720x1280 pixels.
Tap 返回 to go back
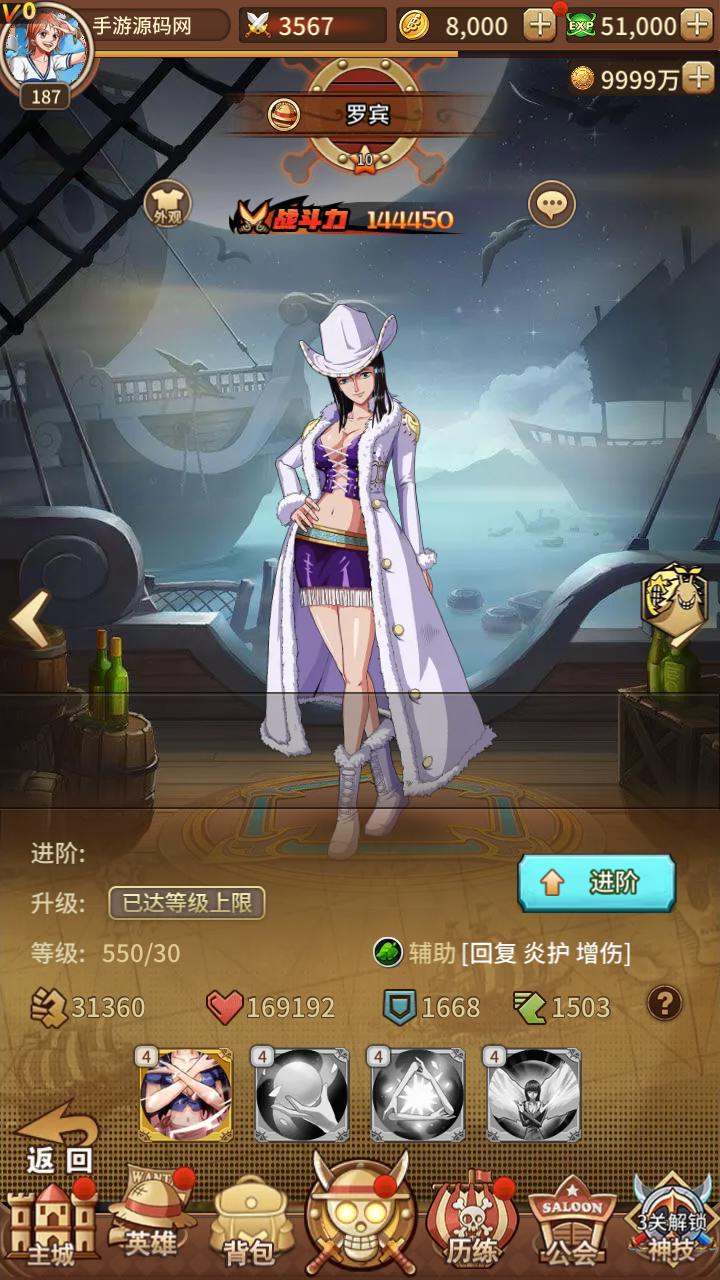(x=58, y=1140)
